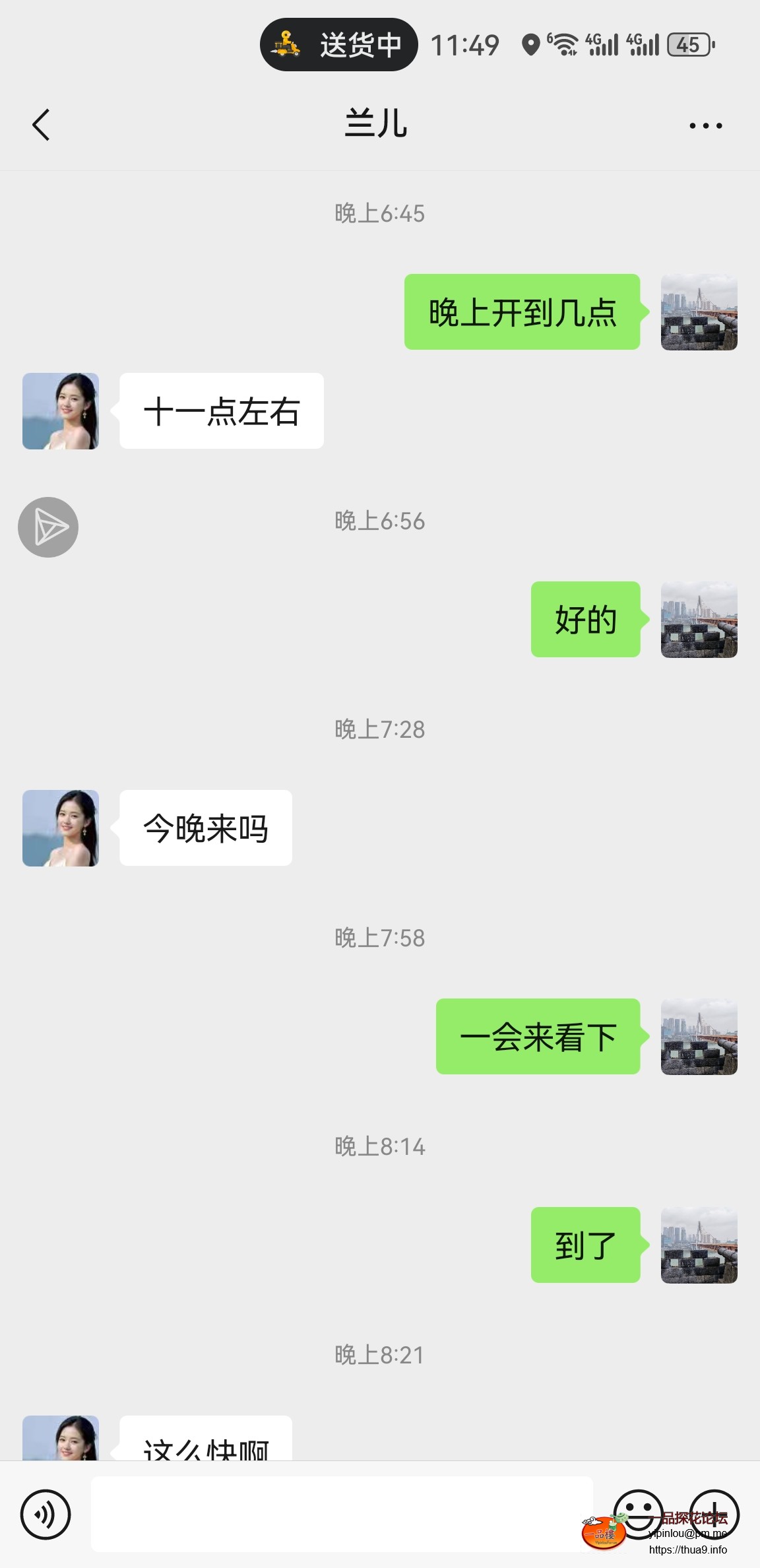Viewport: 760px width, 1568px height.
Task: Switch to voice message input mode
Action: (x=46, y=1515)
